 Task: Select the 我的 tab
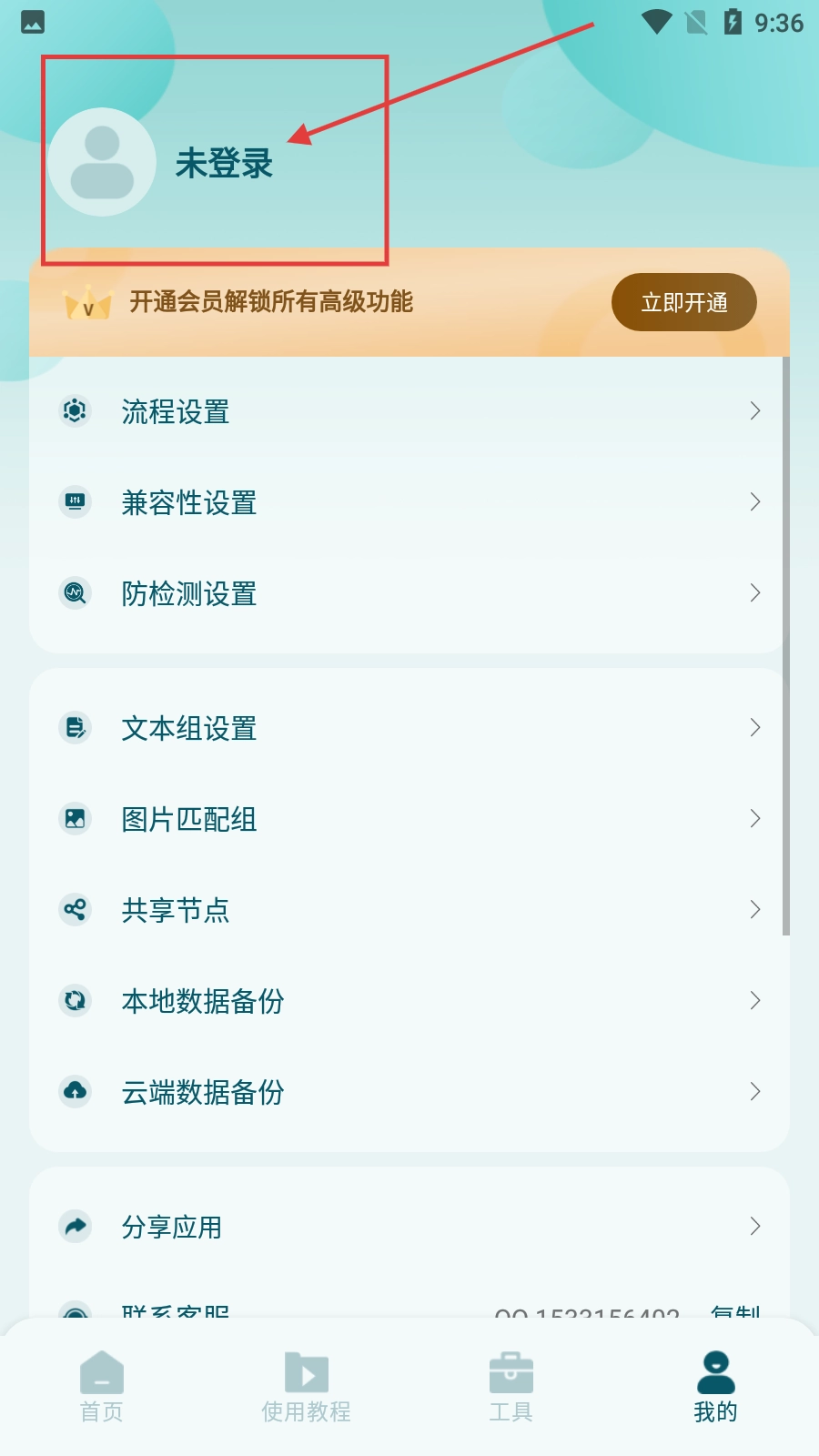[715, 1387]
